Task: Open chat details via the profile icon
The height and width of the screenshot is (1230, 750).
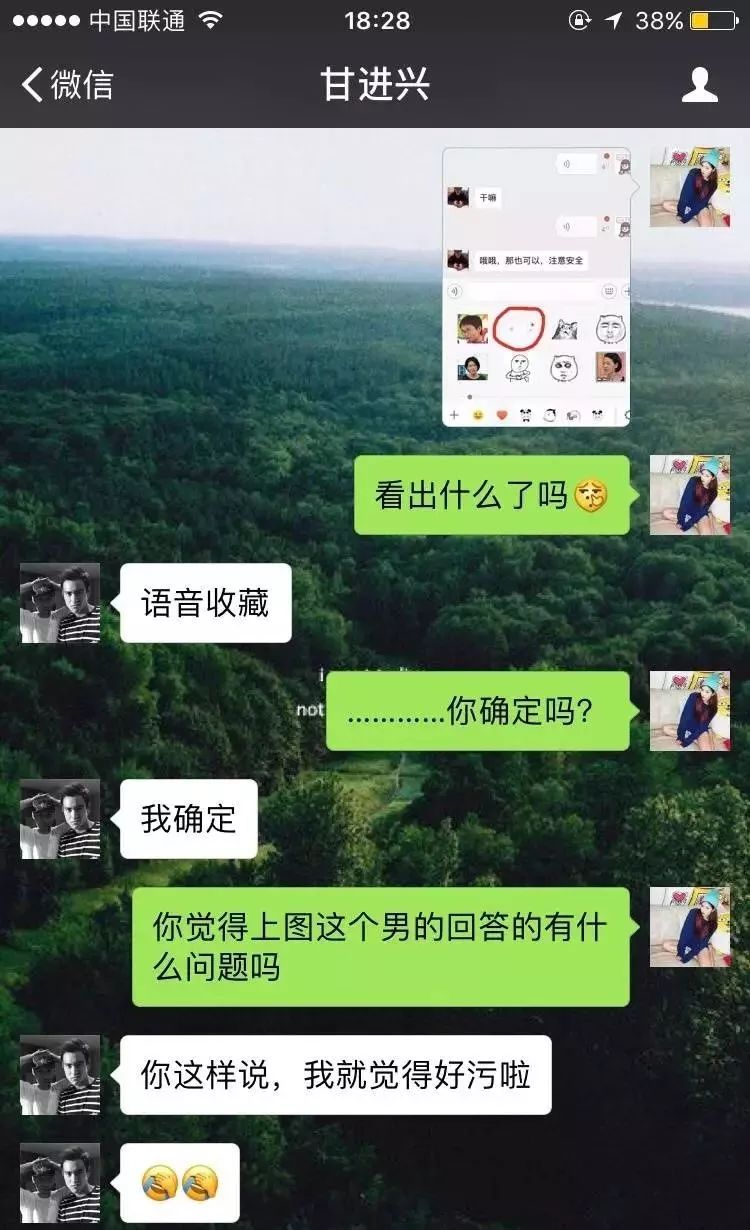Action: 699,85
